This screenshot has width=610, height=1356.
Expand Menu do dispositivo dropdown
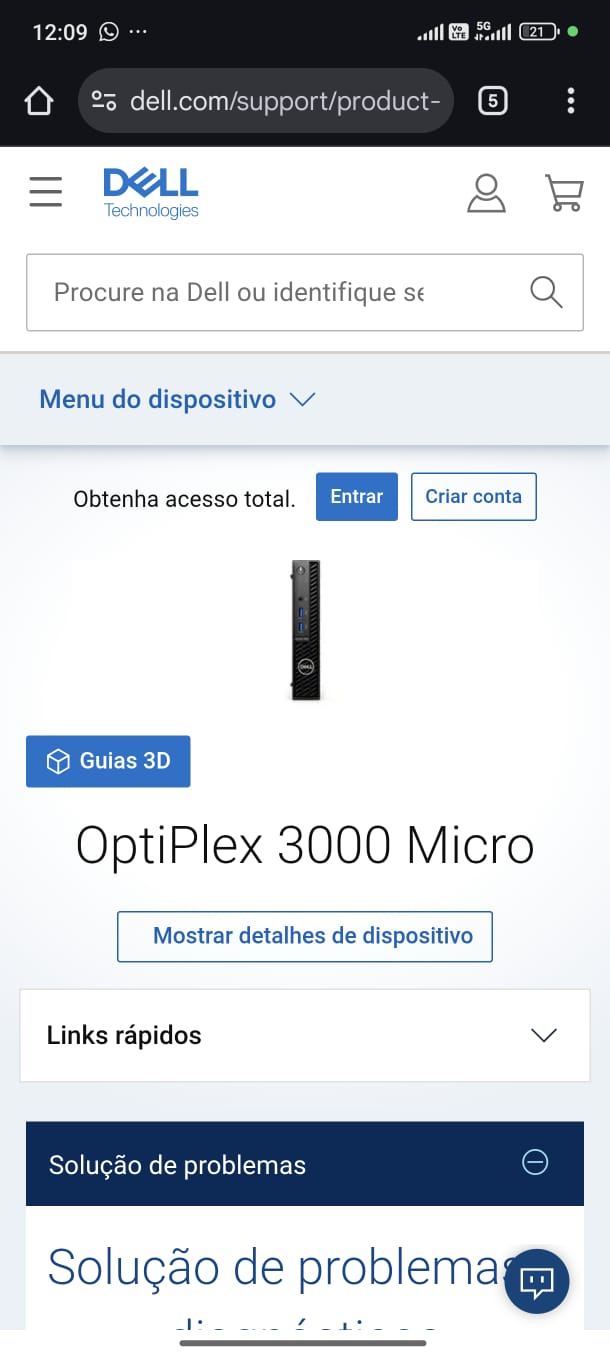177,400
